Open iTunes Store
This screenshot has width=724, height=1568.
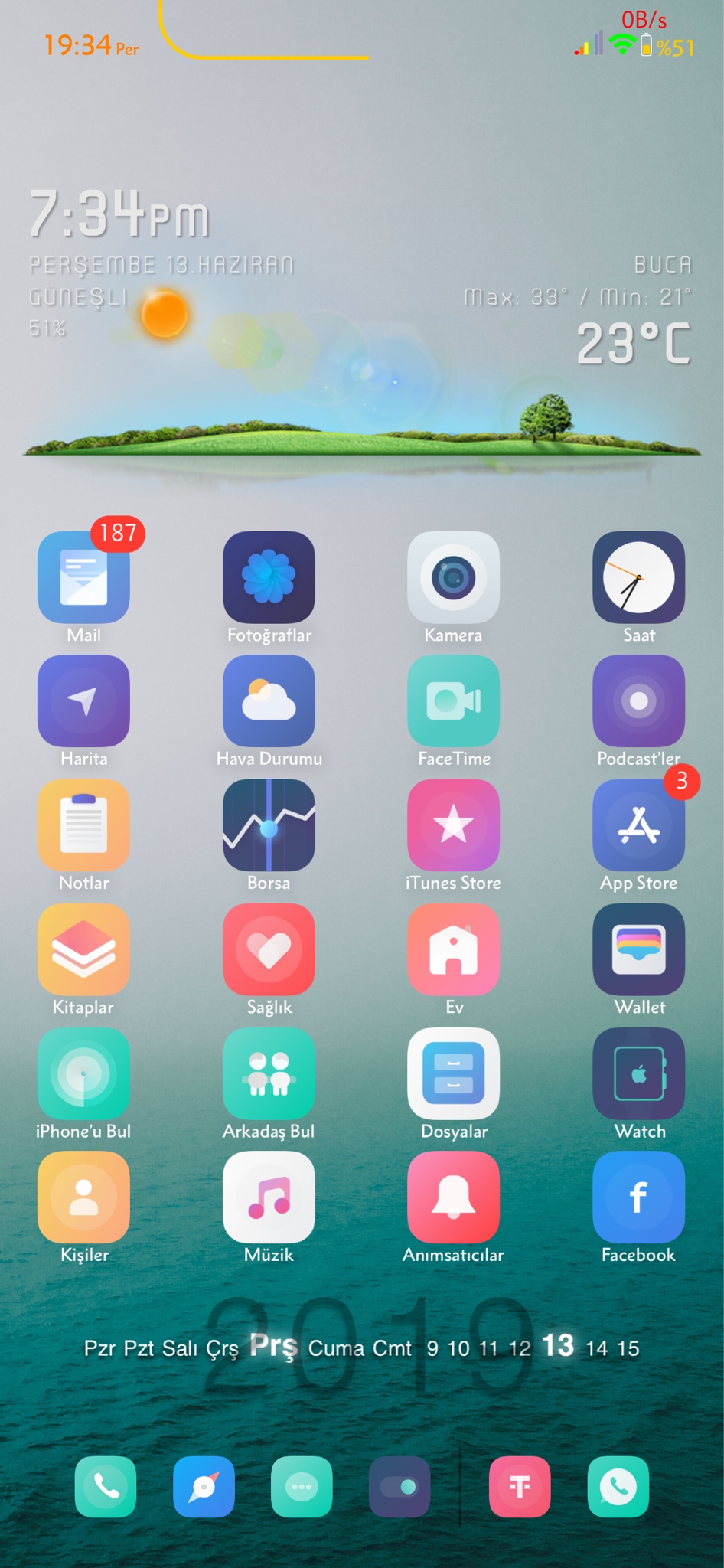coord(453,825)
